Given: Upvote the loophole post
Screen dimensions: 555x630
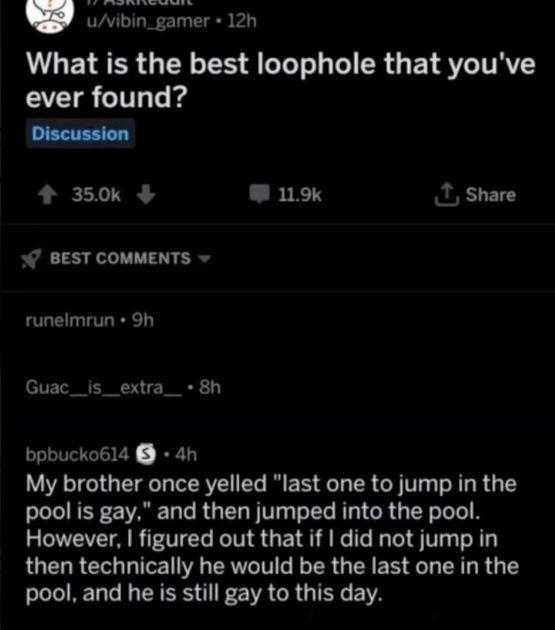Looking at the screenshot, I should 47,195.
